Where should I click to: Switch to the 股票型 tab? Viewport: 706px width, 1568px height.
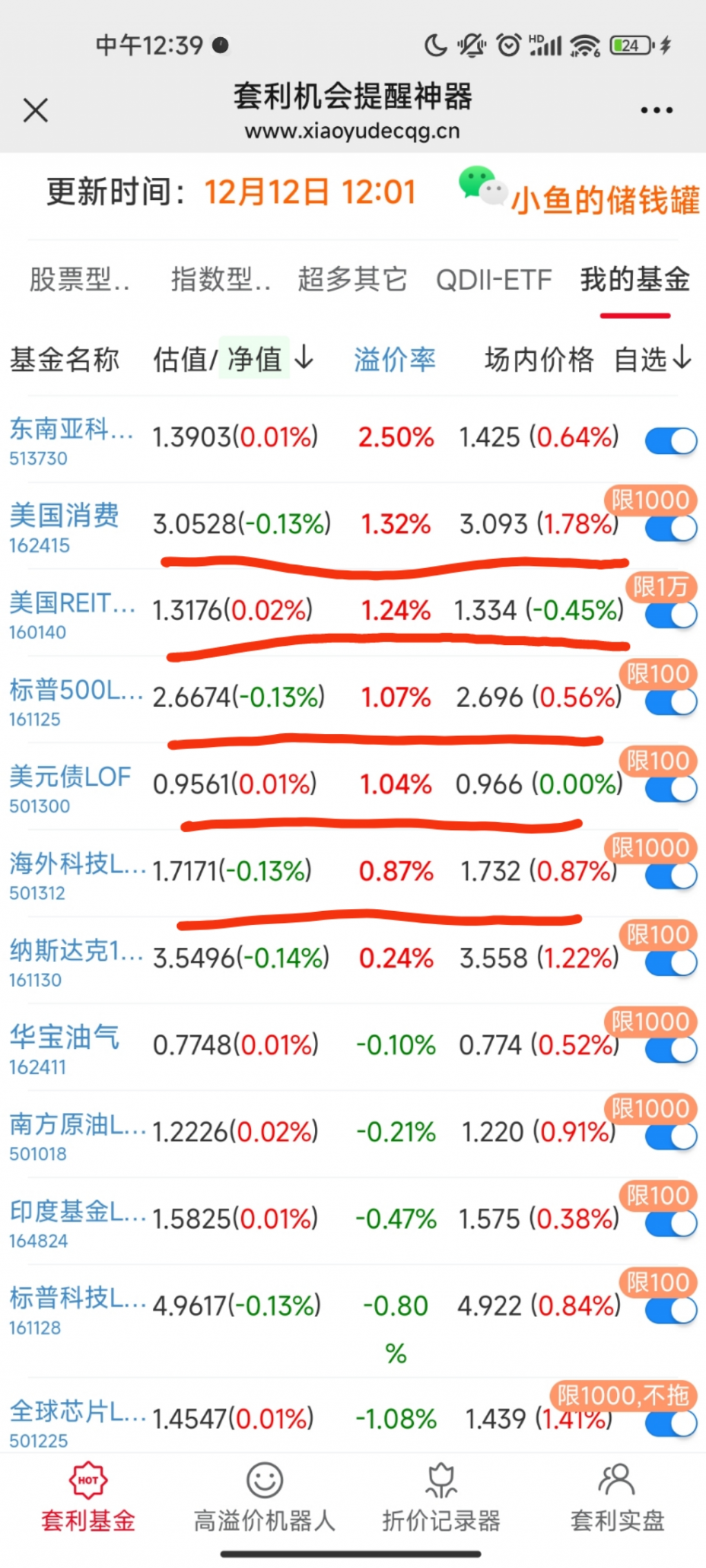79,280
